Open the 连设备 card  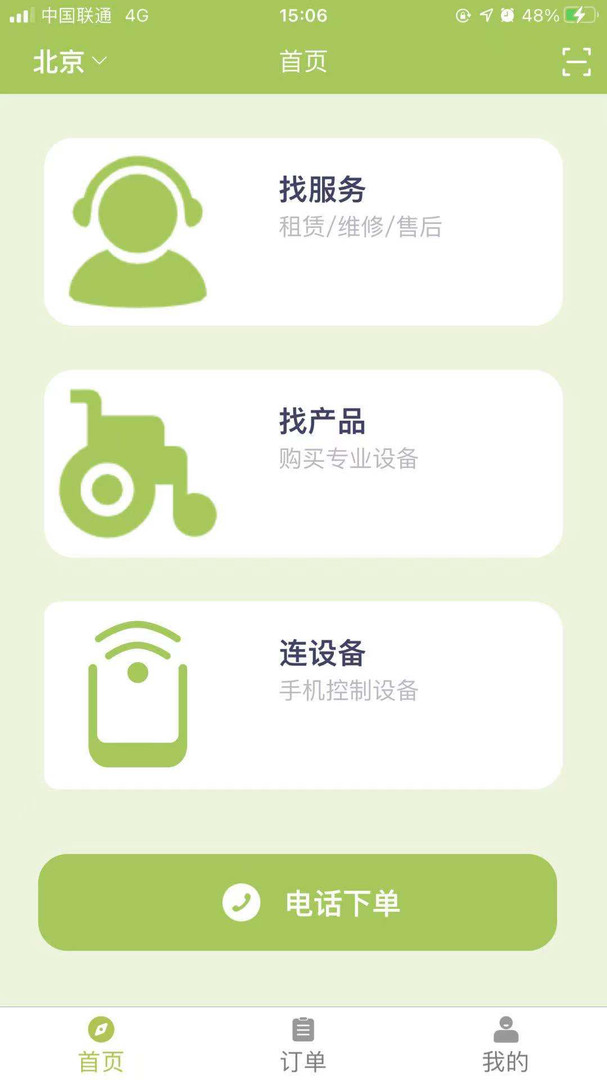pyautogui.click(x=303, y=695)
